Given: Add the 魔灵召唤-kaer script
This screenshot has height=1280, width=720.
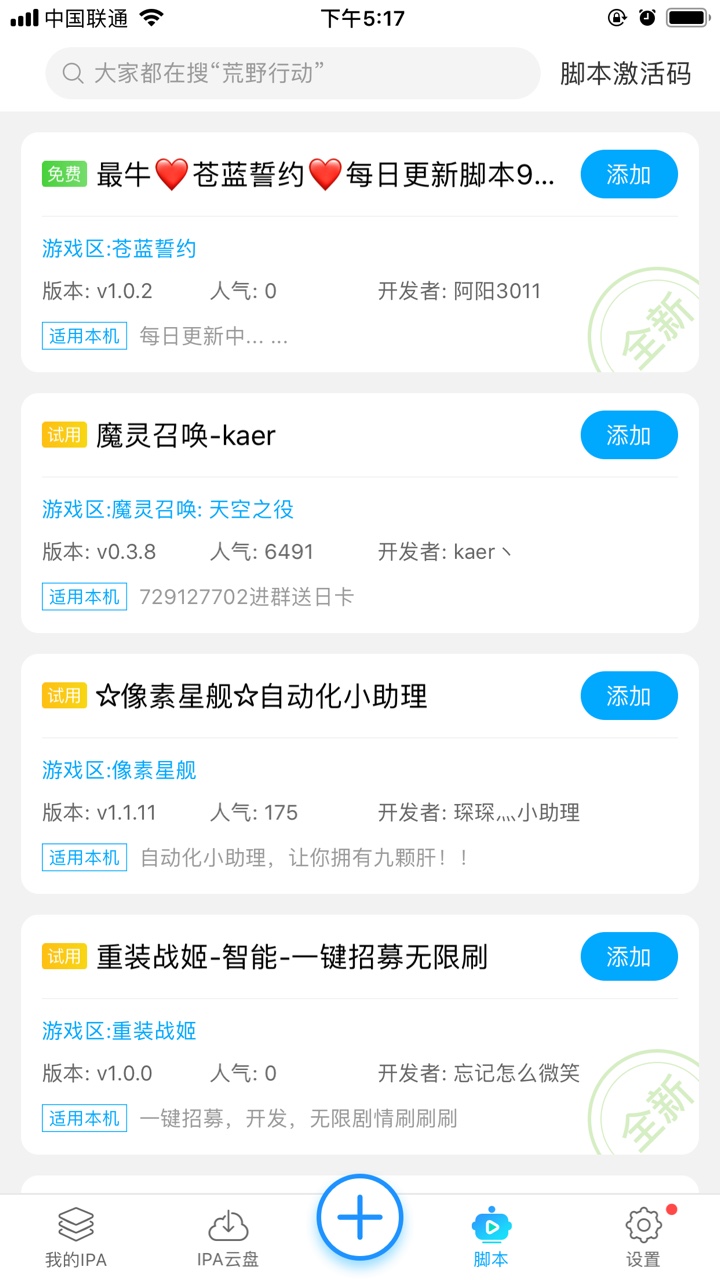Looking at the screenshot, I should [x=629, y=436].
